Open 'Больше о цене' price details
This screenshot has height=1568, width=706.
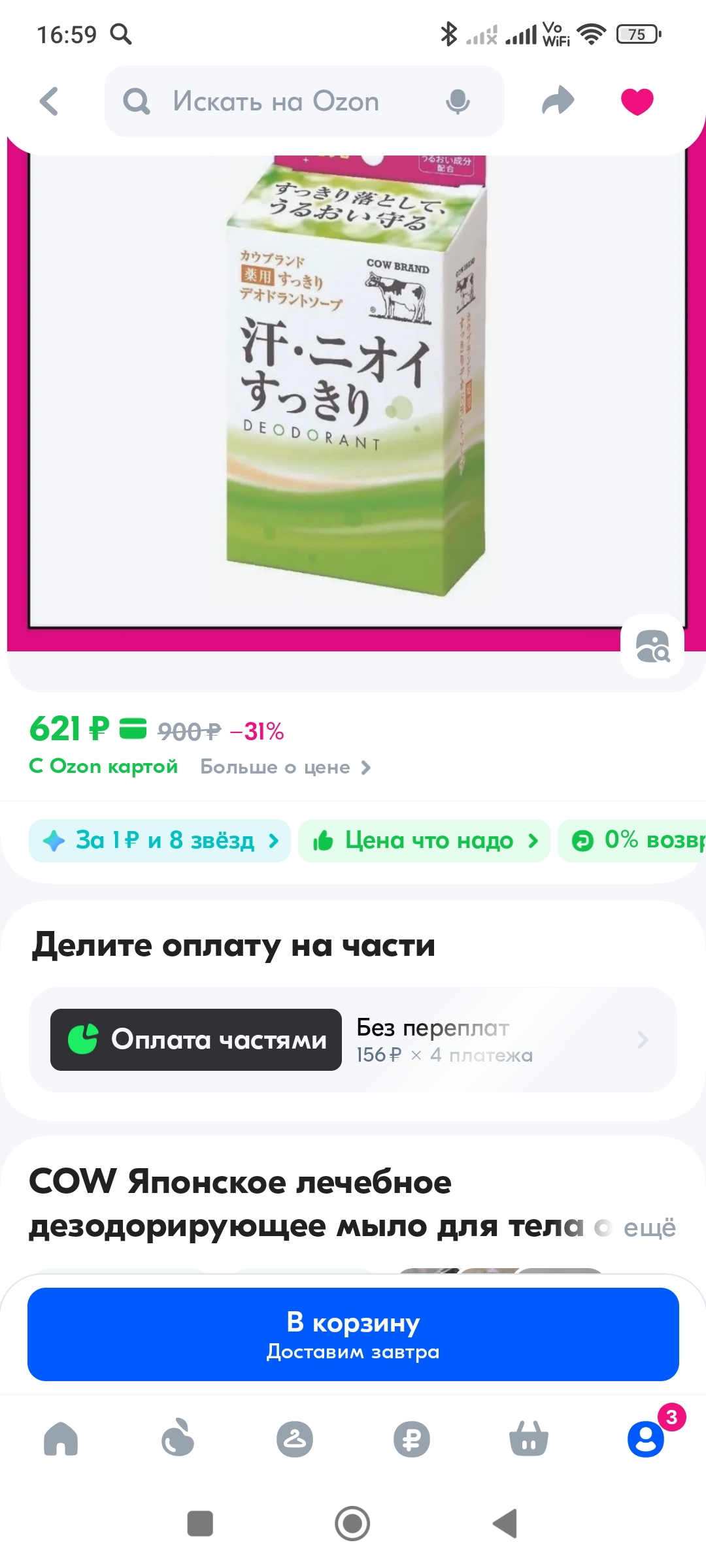click(286, 767)
